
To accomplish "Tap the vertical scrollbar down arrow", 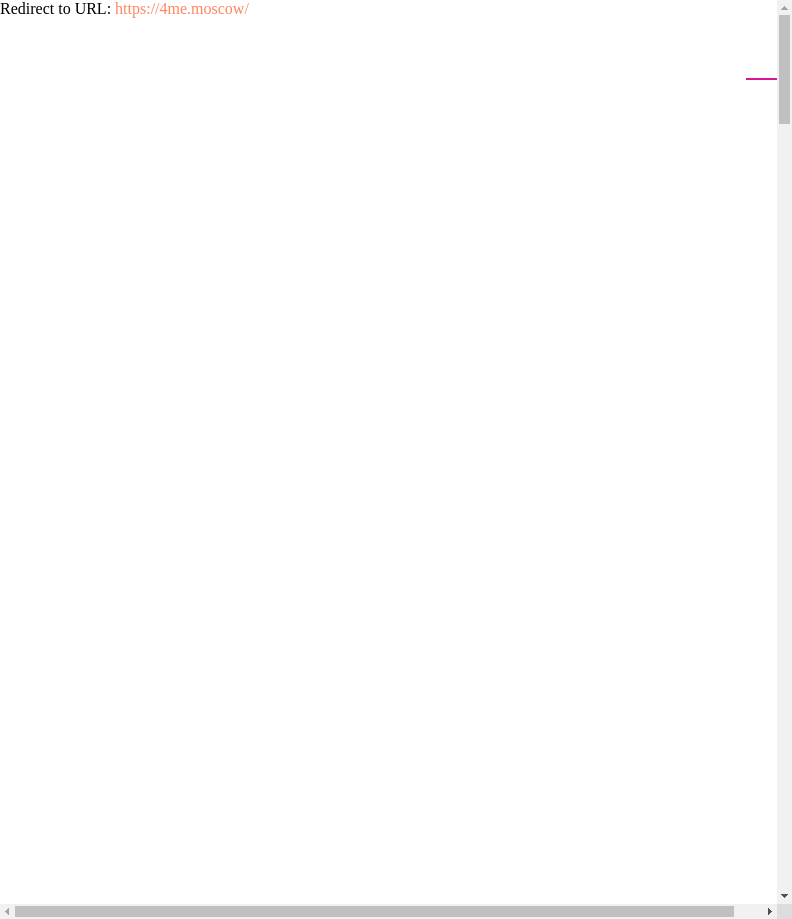I will 784,896.
